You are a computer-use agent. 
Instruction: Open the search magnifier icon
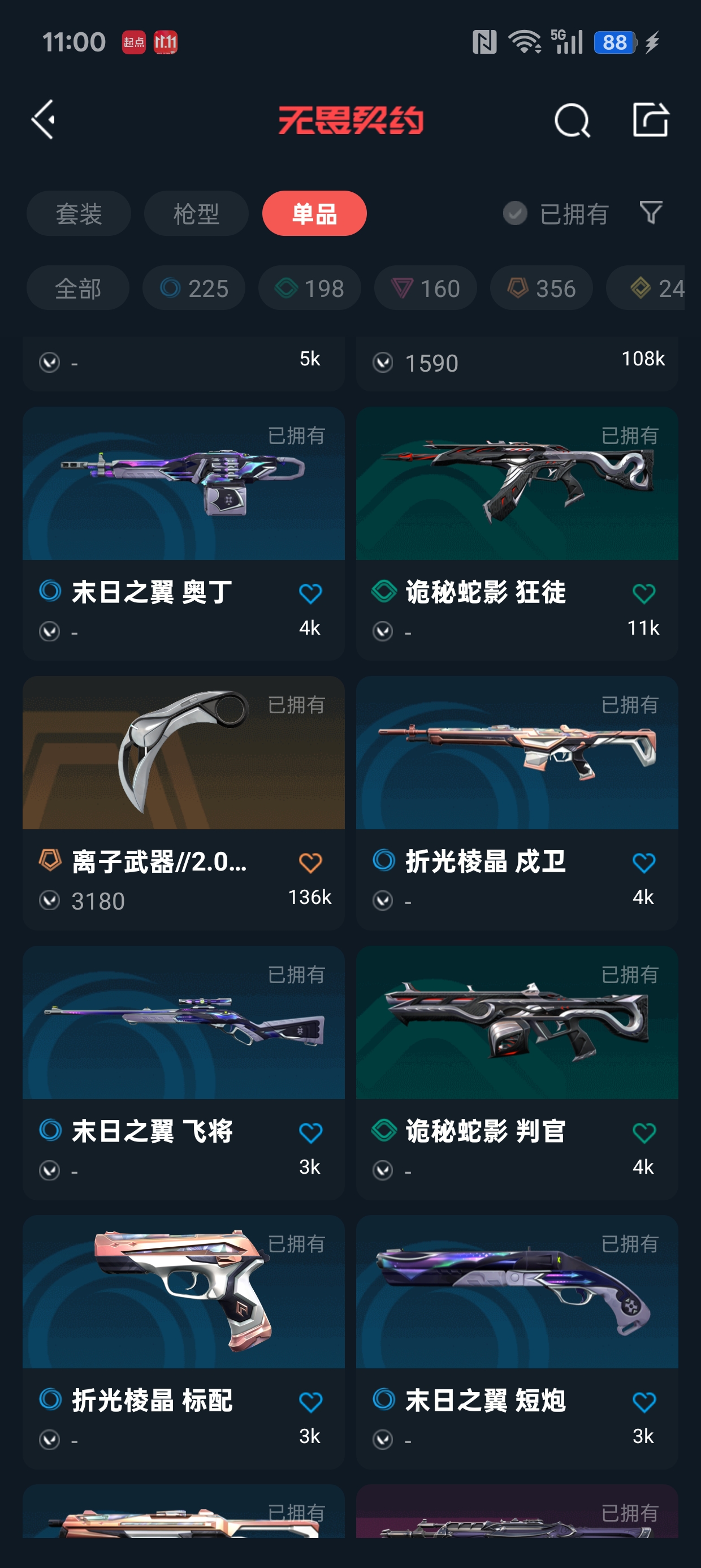tap(572, 120)
